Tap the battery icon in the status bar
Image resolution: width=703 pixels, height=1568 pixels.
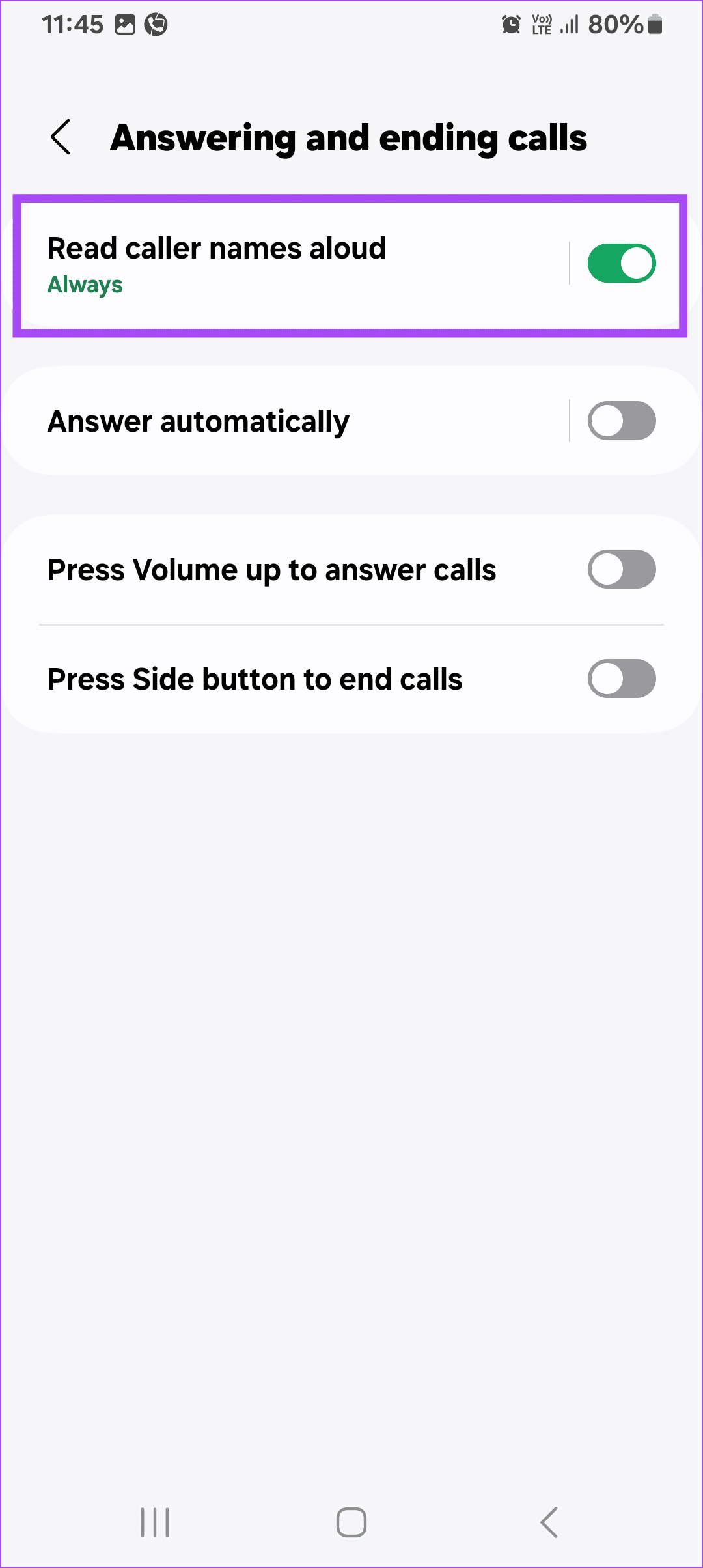pyautogui.click(x=654, y=25)
